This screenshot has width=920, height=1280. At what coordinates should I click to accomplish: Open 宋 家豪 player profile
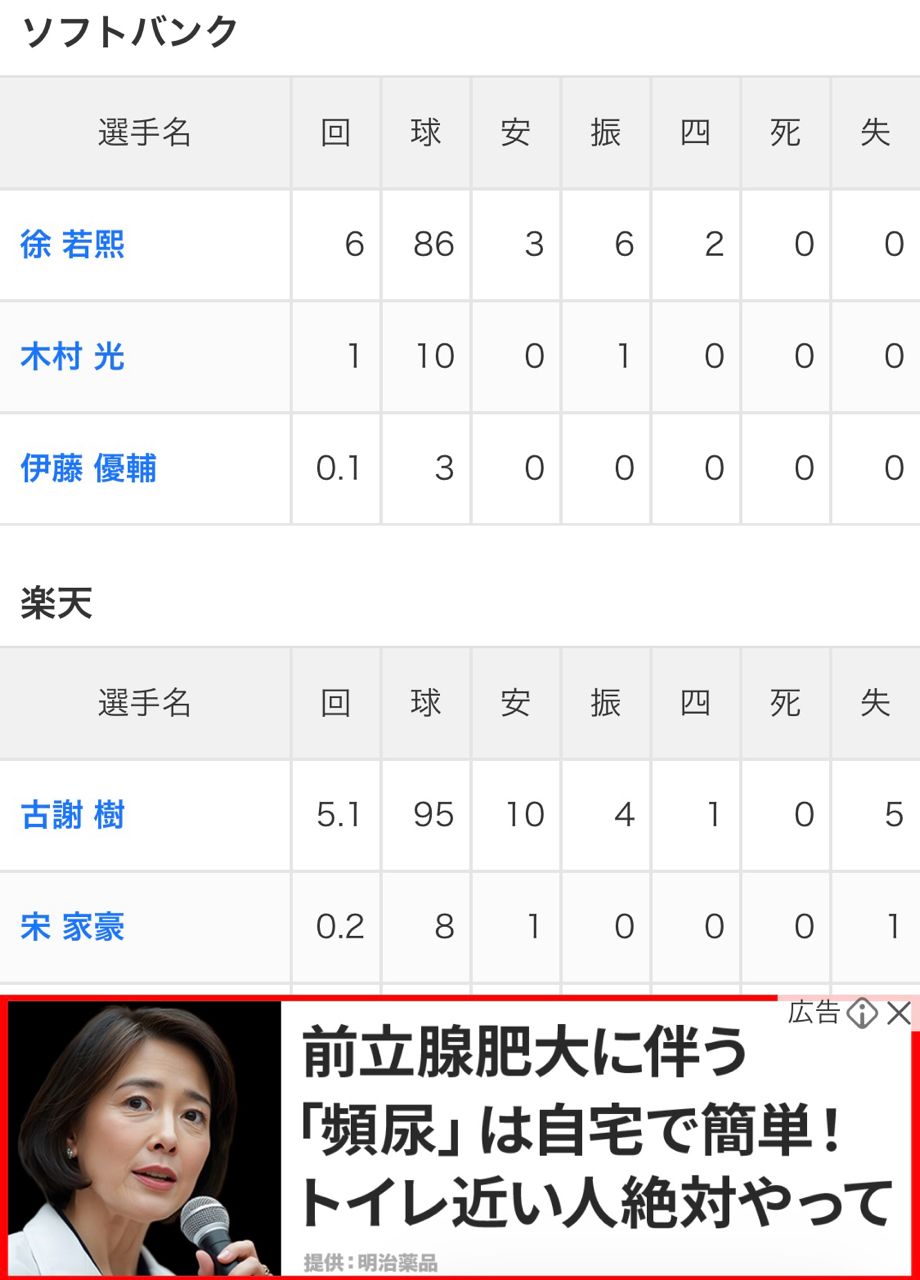(73, 927)
